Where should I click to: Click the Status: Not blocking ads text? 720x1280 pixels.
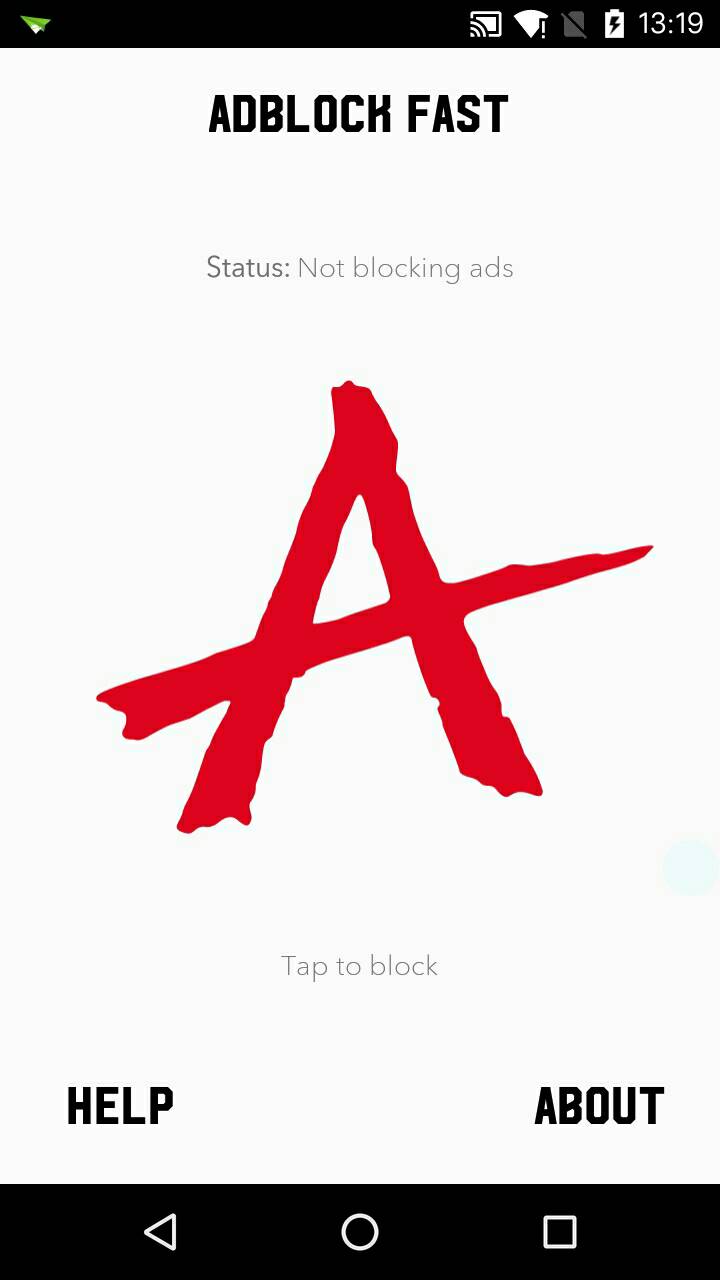[x=359, y=267]
